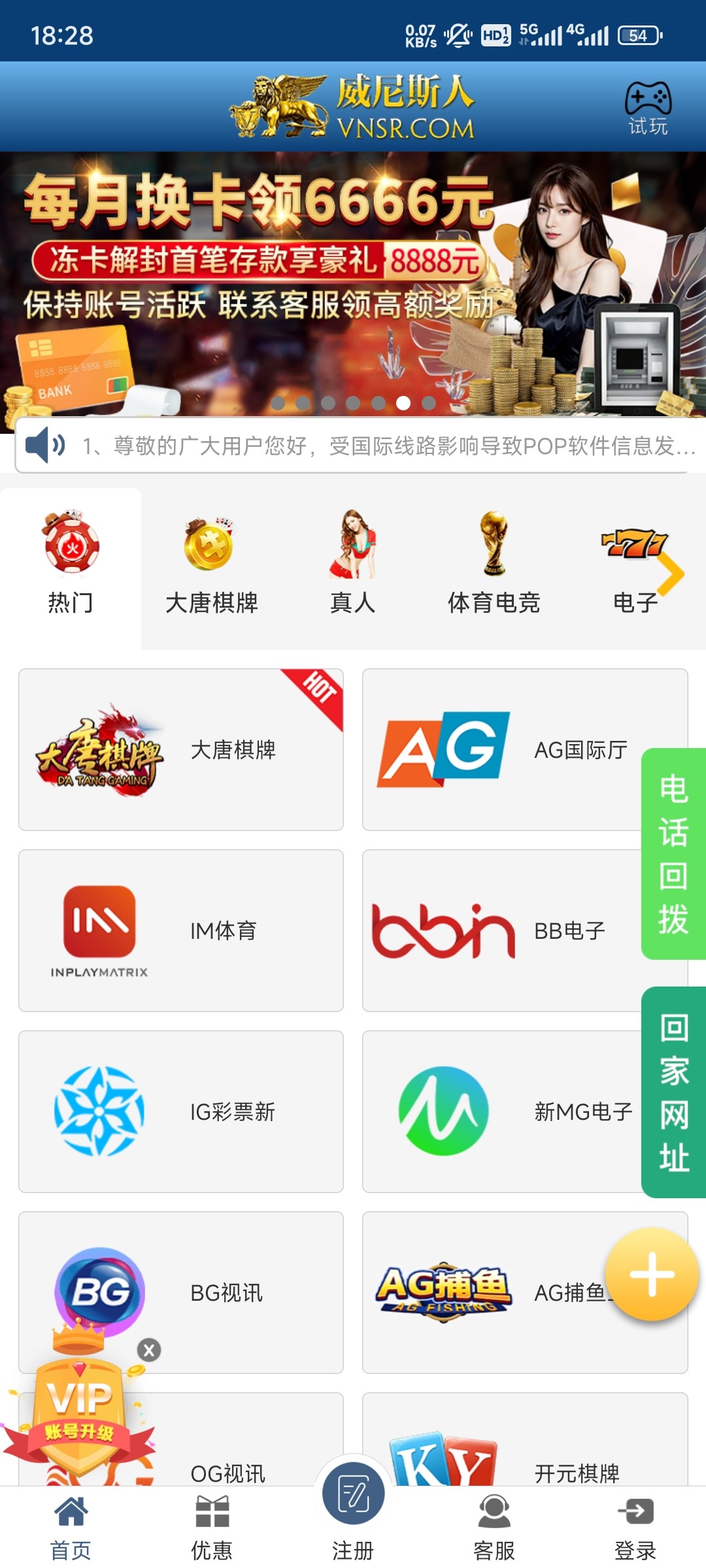Dismiss the VIP 账号升级 floating badge
The image size is (706, 1568).
point(149,1350)
